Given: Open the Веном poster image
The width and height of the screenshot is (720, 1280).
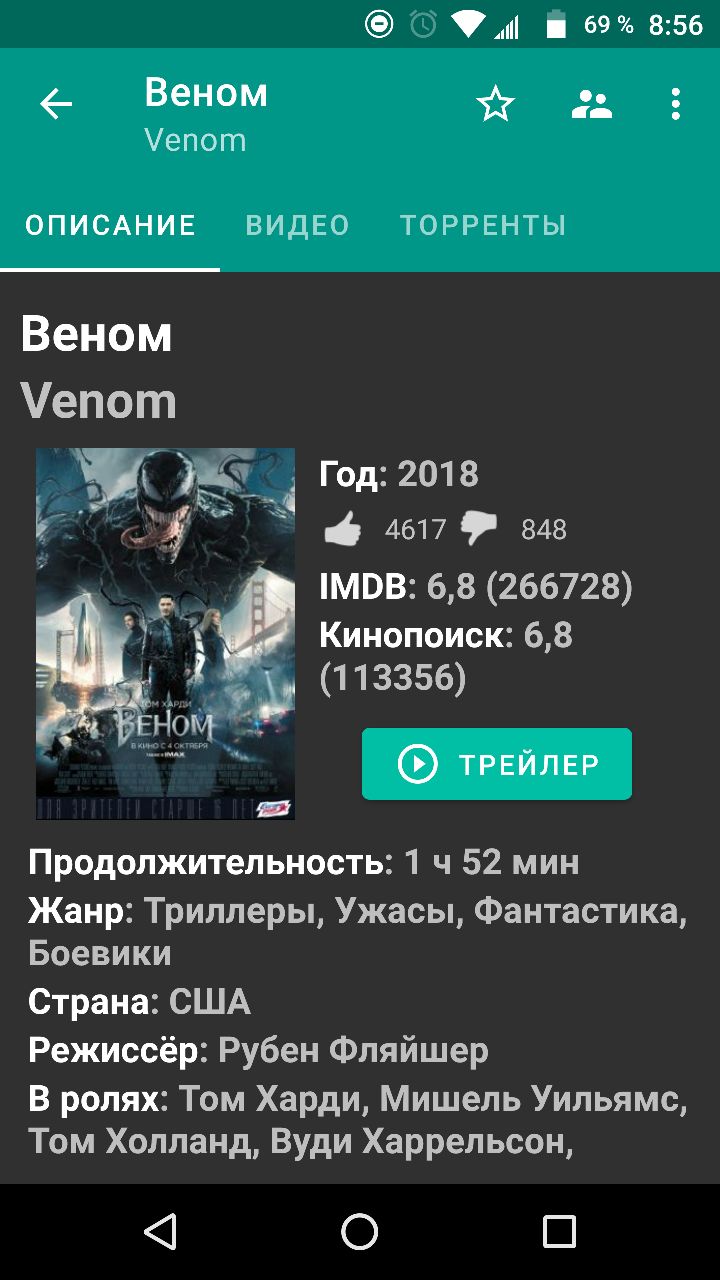Looking at the screenshot, I should click(165, 634).
